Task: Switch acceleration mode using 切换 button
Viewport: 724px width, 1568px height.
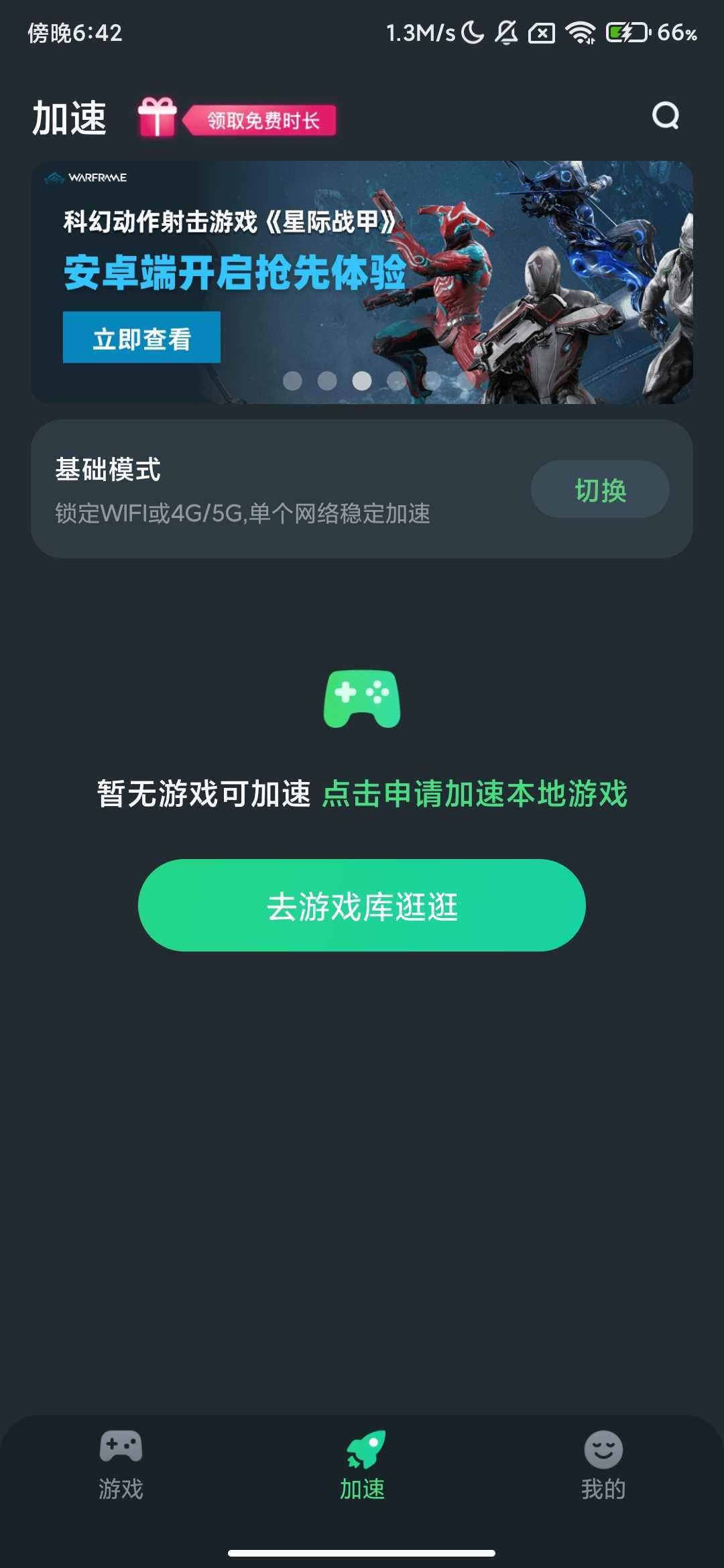Action: tap(600, 489)
